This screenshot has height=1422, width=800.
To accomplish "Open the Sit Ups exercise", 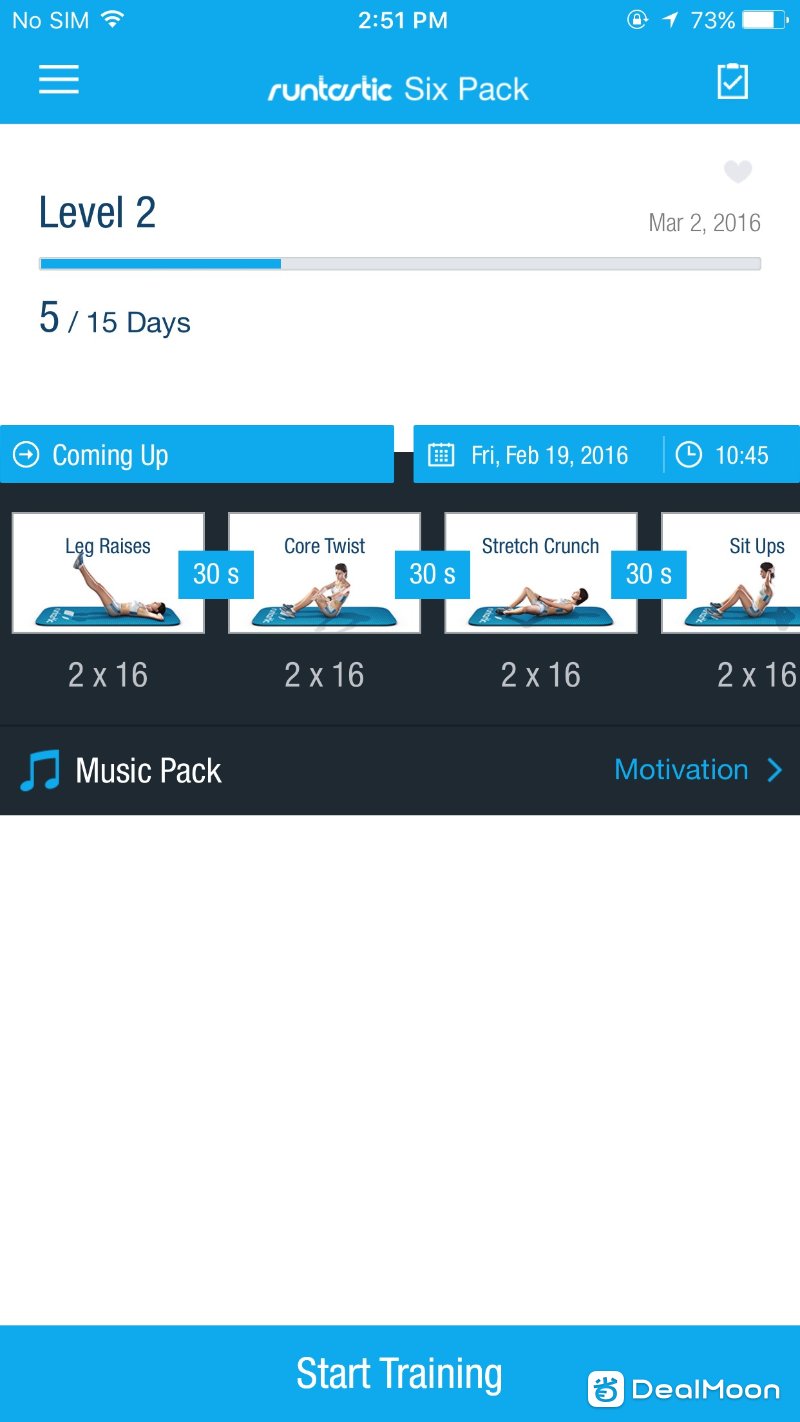I will pyautogui.click(x=731, y=573).
